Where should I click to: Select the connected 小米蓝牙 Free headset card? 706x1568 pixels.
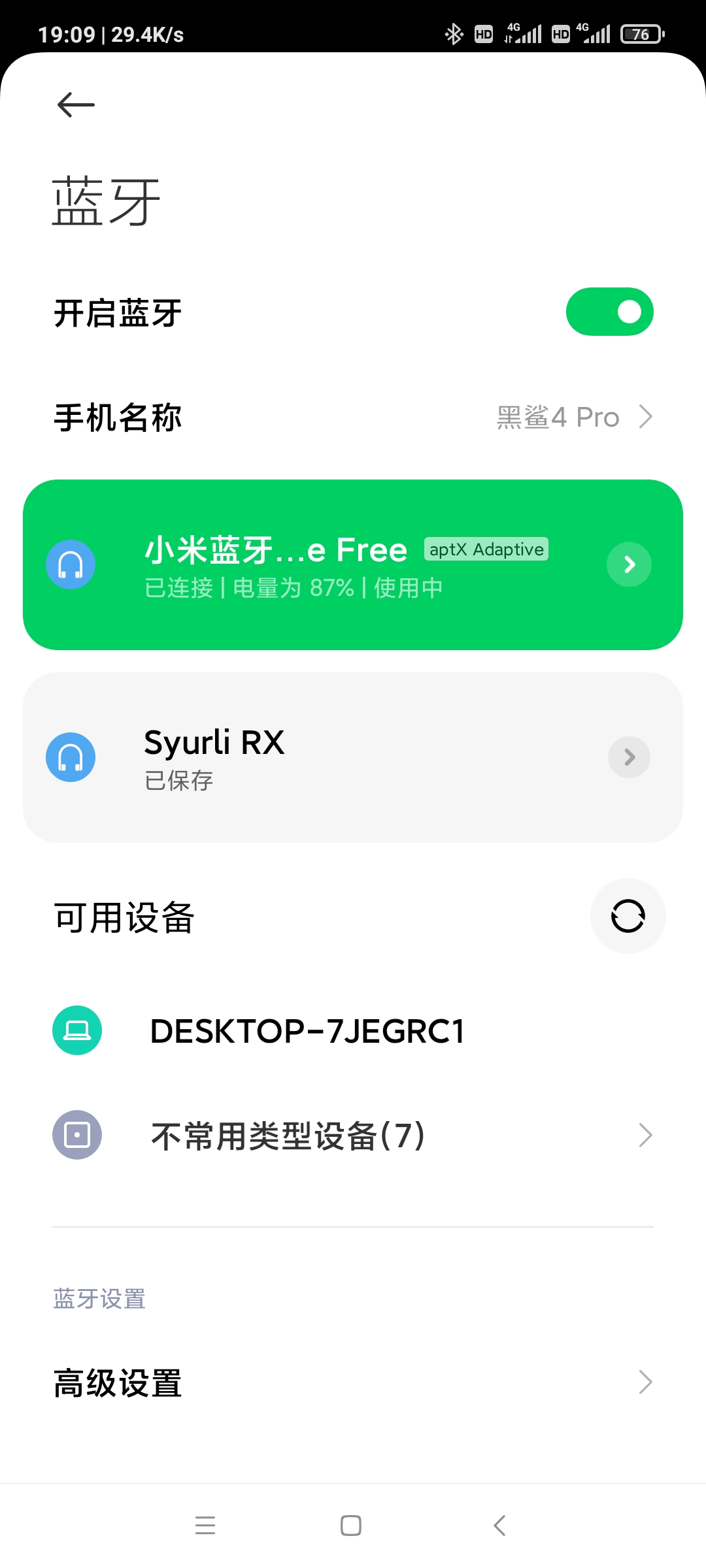point(353,564)
